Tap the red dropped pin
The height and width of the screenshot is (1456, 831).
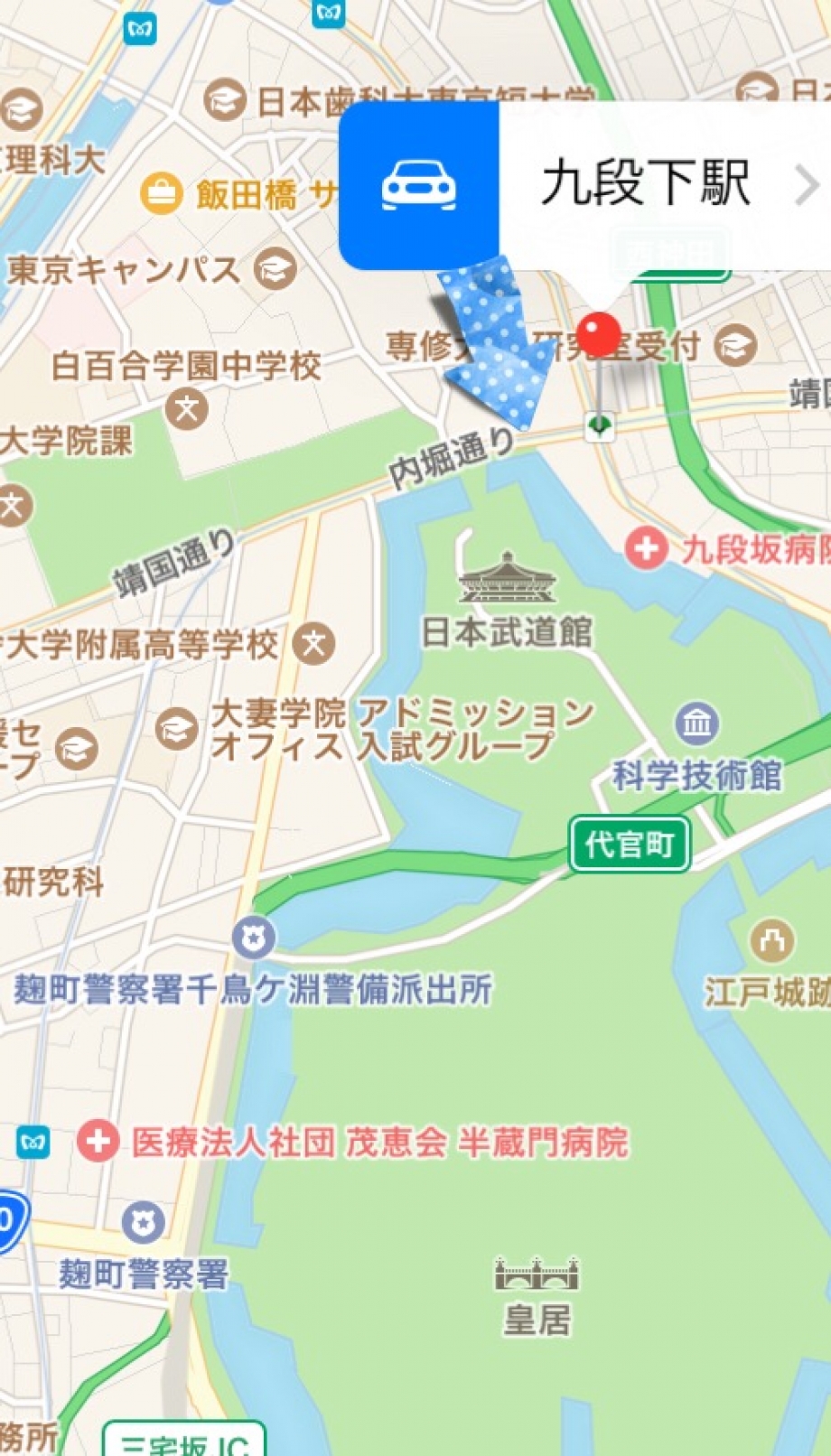point(598,336)
